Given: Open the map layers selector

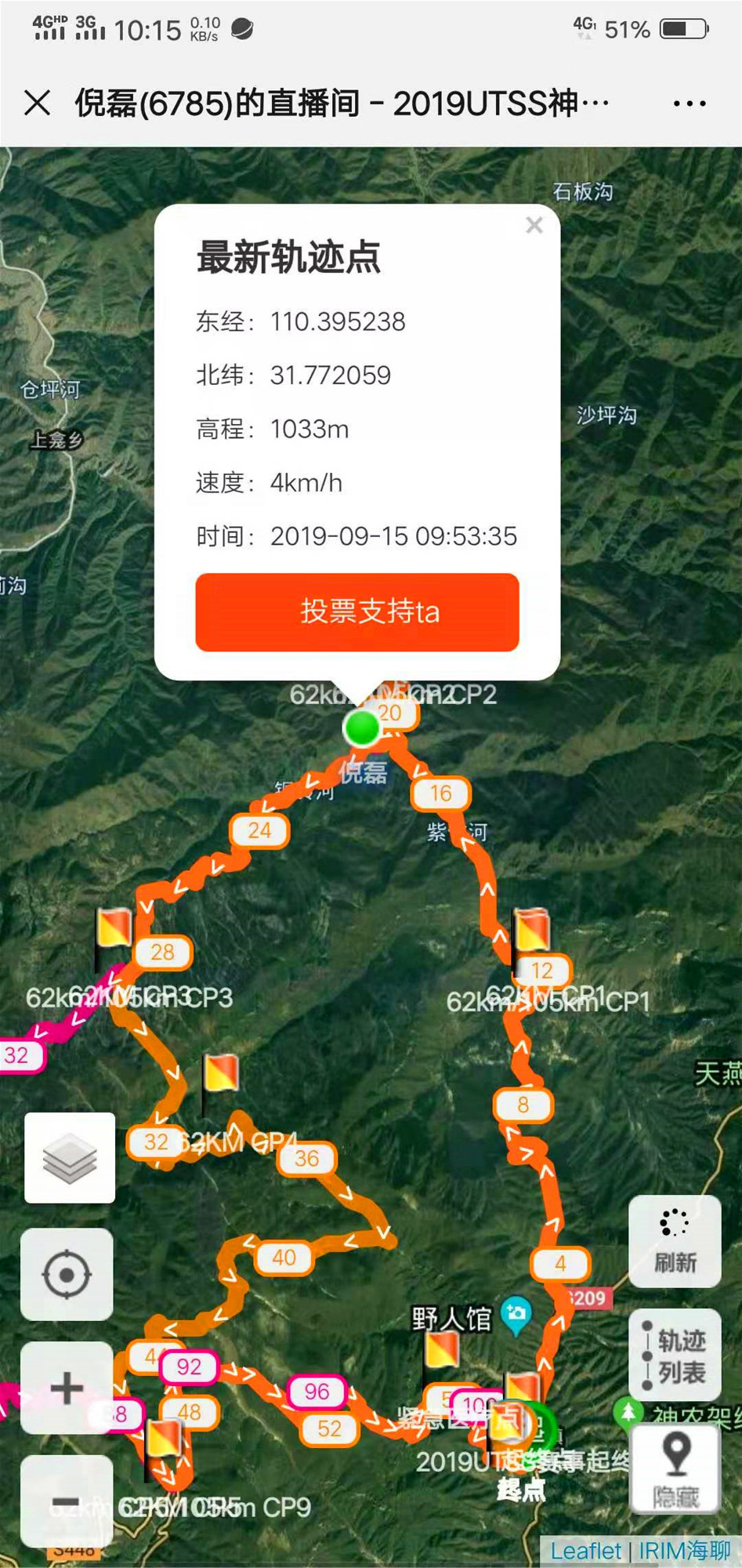Looking at the screenshot, I should [x=70, y=1158].
